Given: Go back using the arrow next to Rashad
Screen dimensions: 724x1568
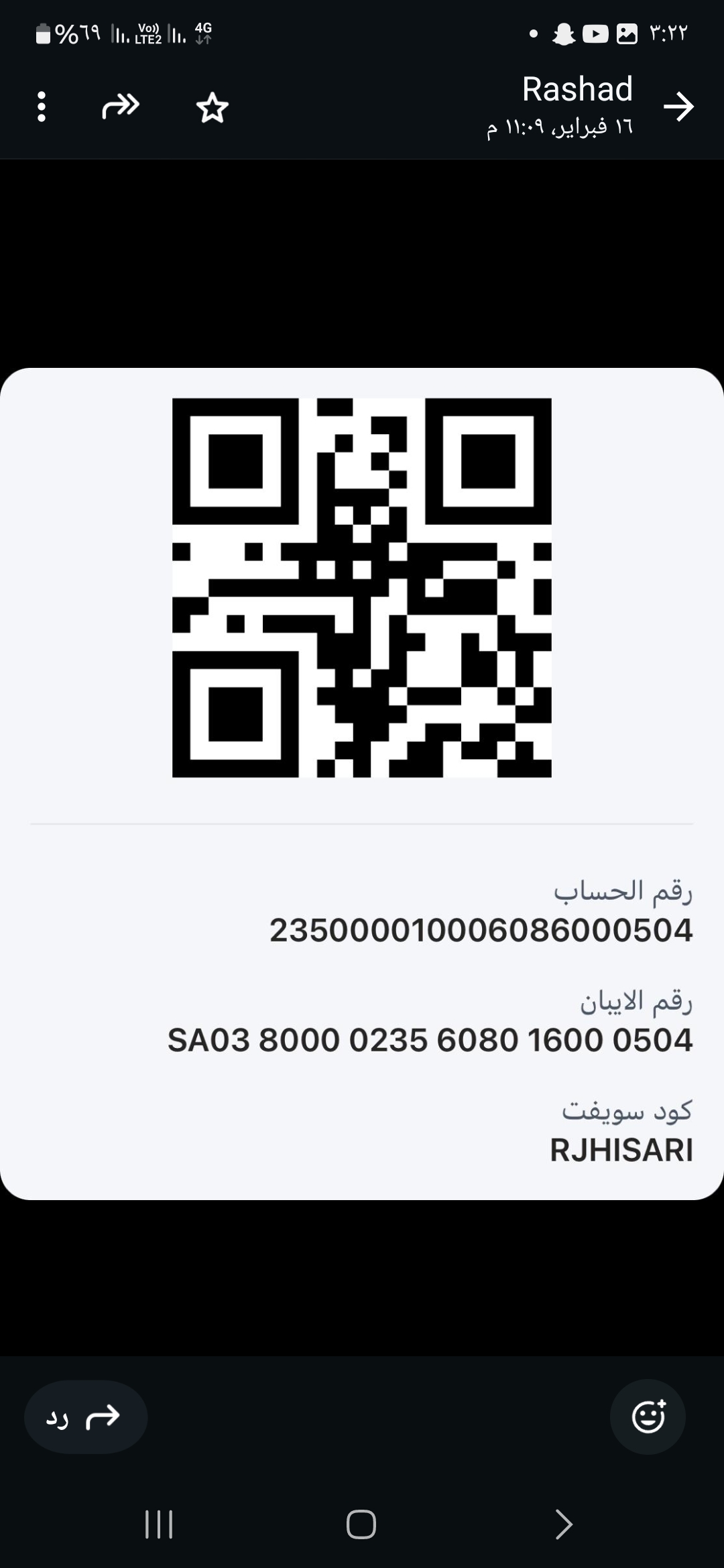Looking at the screenshot, I should click(x=678, y=107).
